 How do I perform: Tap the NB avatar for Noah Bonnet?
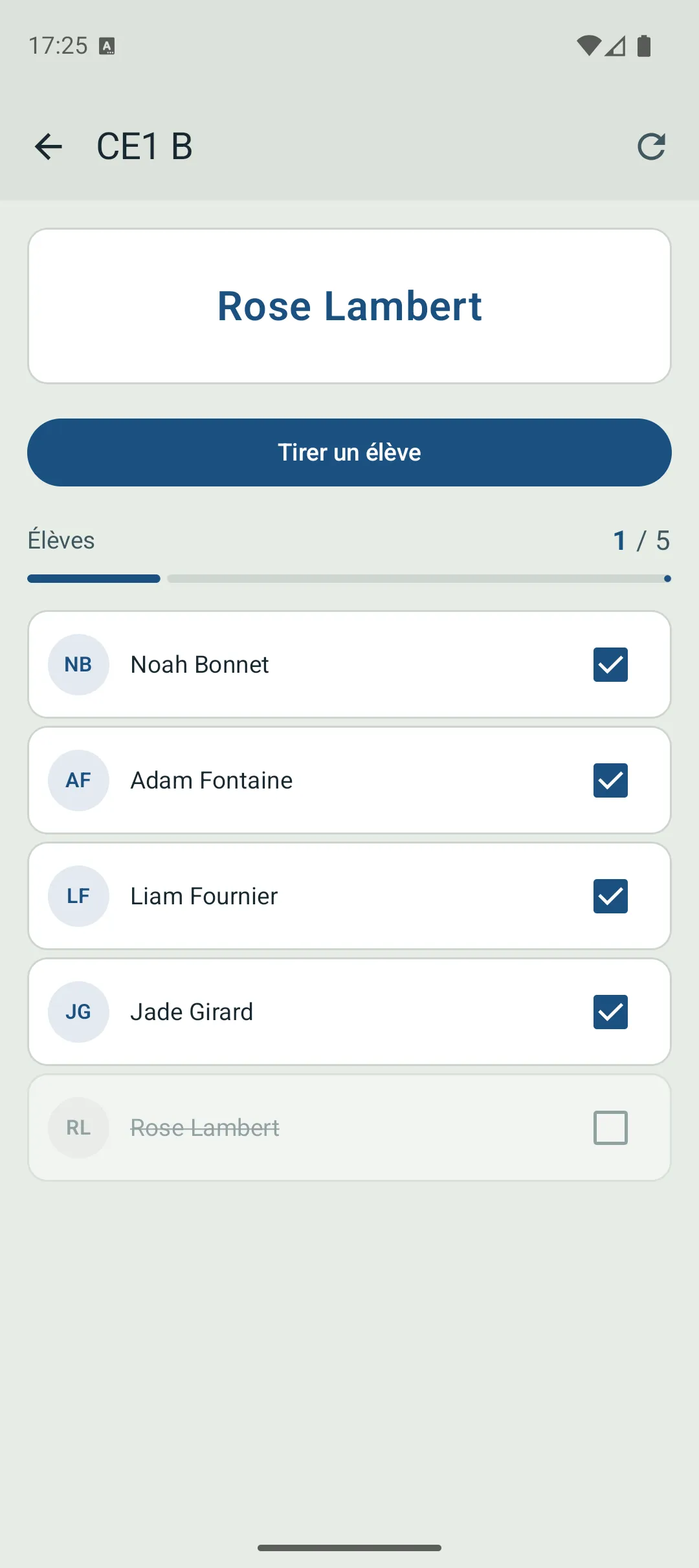[78, 664]
